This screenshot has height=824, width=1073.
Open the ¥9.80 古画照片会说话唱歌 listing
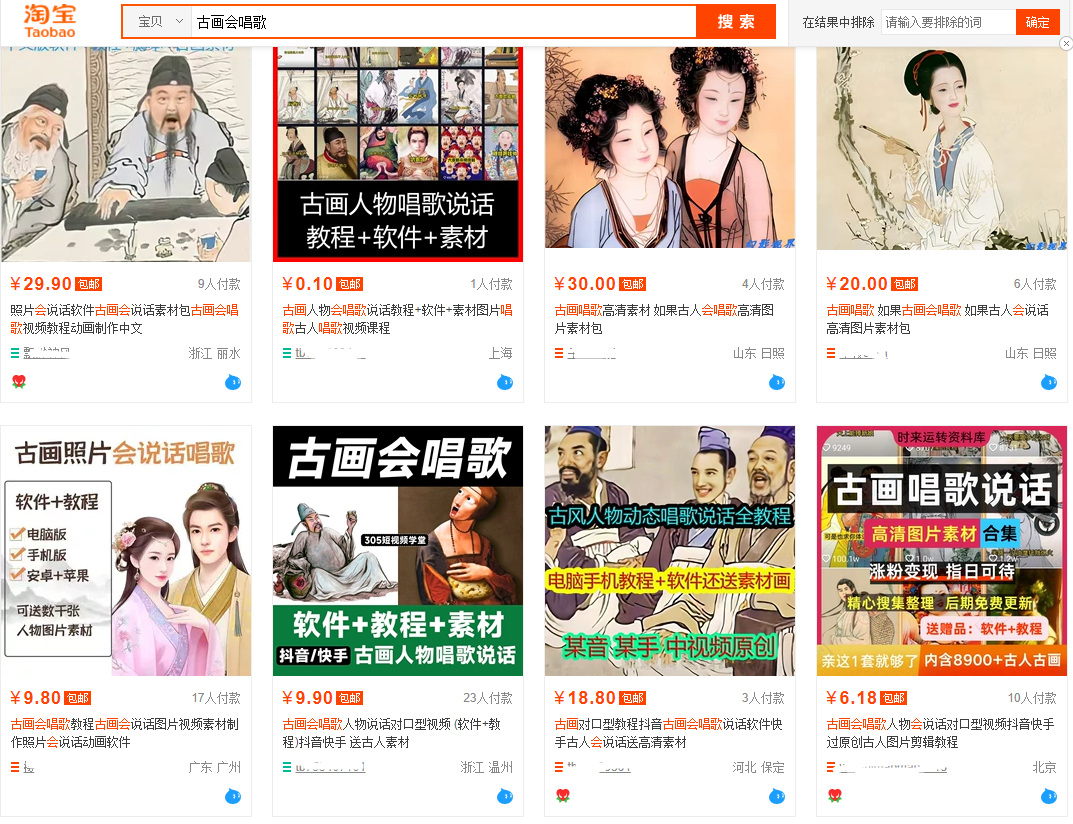tap(126, 551)
